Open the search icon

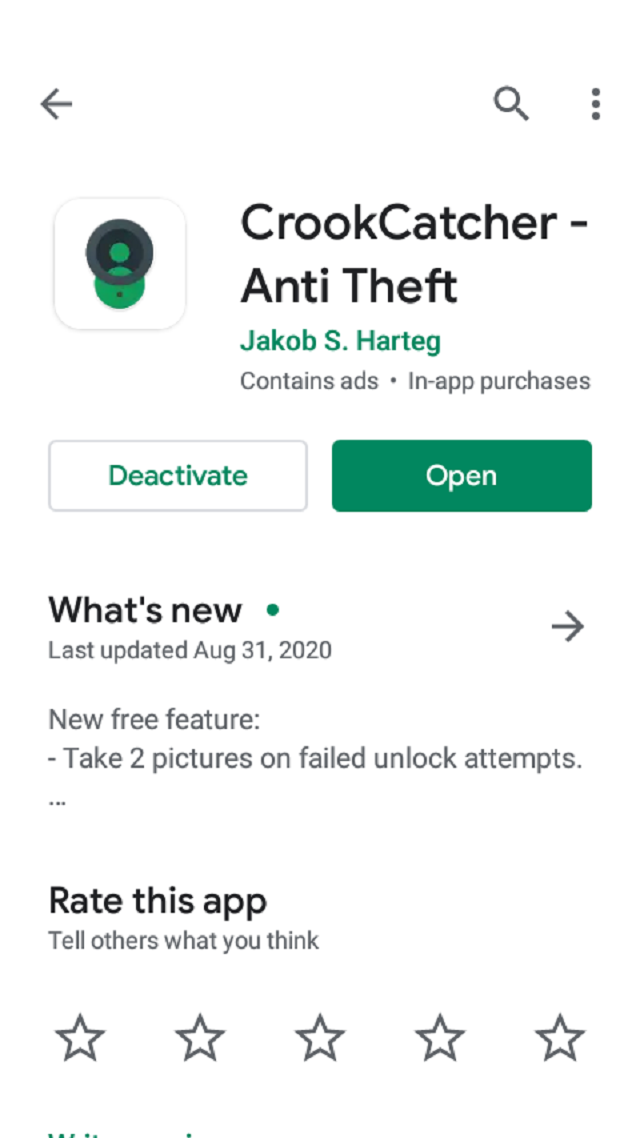point(511,103)
